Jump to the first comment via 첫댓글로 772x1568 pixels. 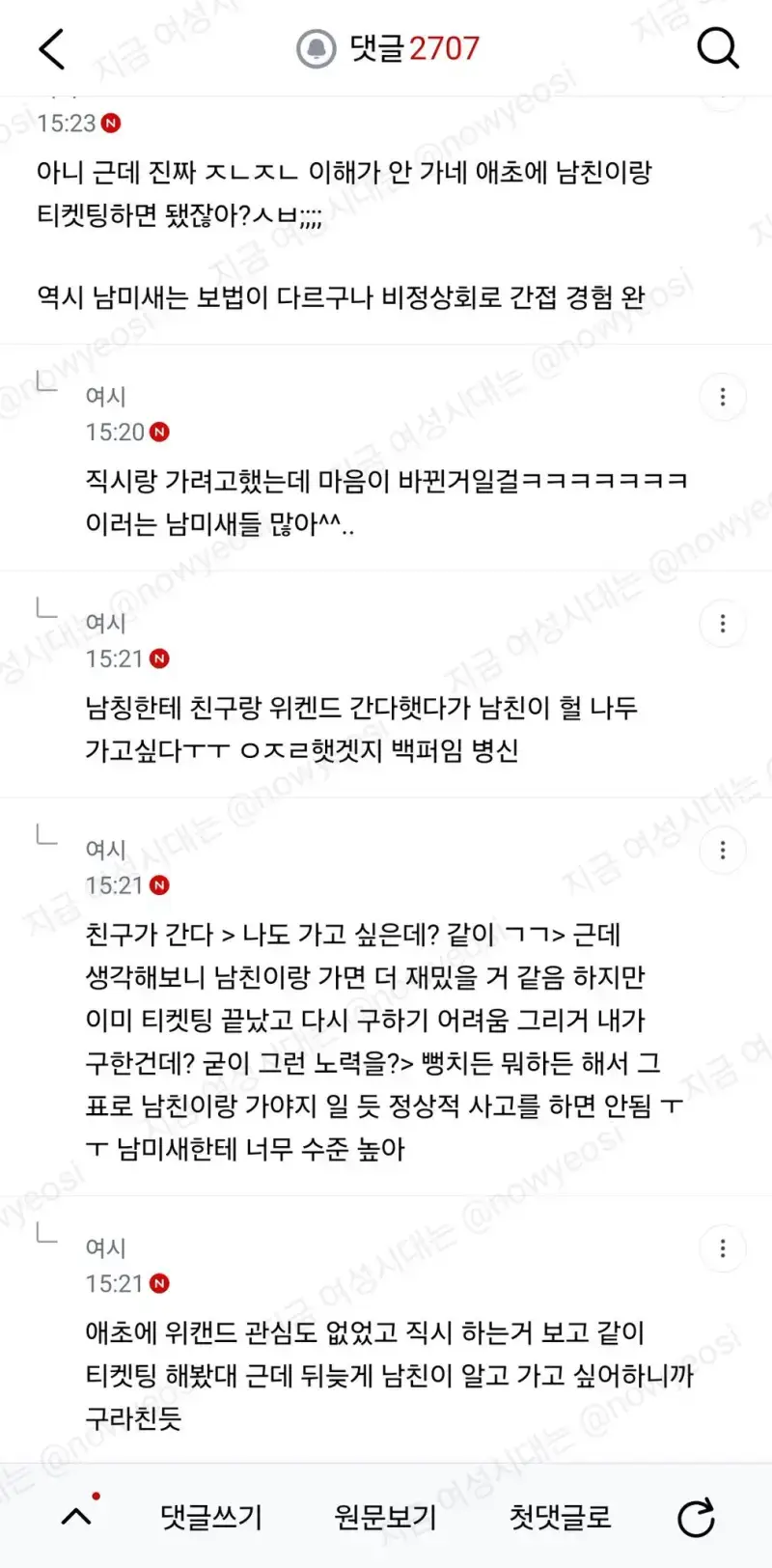[561, 1517]
